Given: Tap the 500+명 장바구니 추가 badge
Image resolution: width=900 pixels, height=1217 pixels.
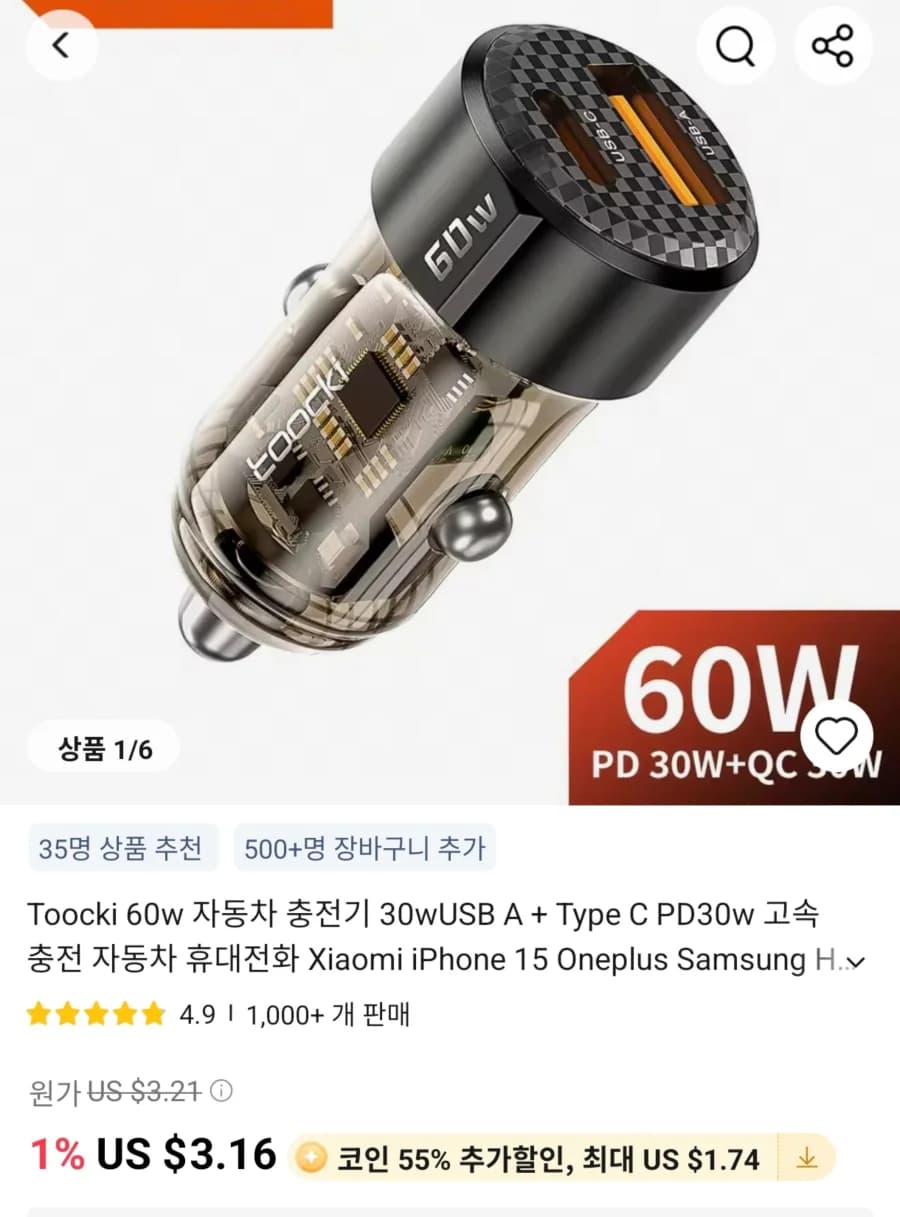Looking at the screenshot, I should point(364,847).
